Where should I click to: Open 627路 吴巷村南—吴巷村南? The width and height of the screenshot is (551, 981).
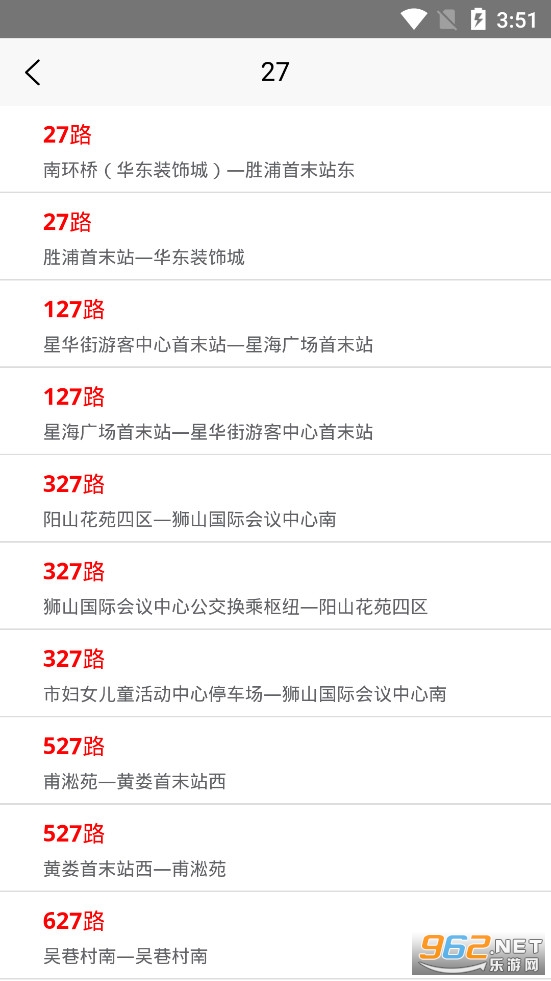275,936
